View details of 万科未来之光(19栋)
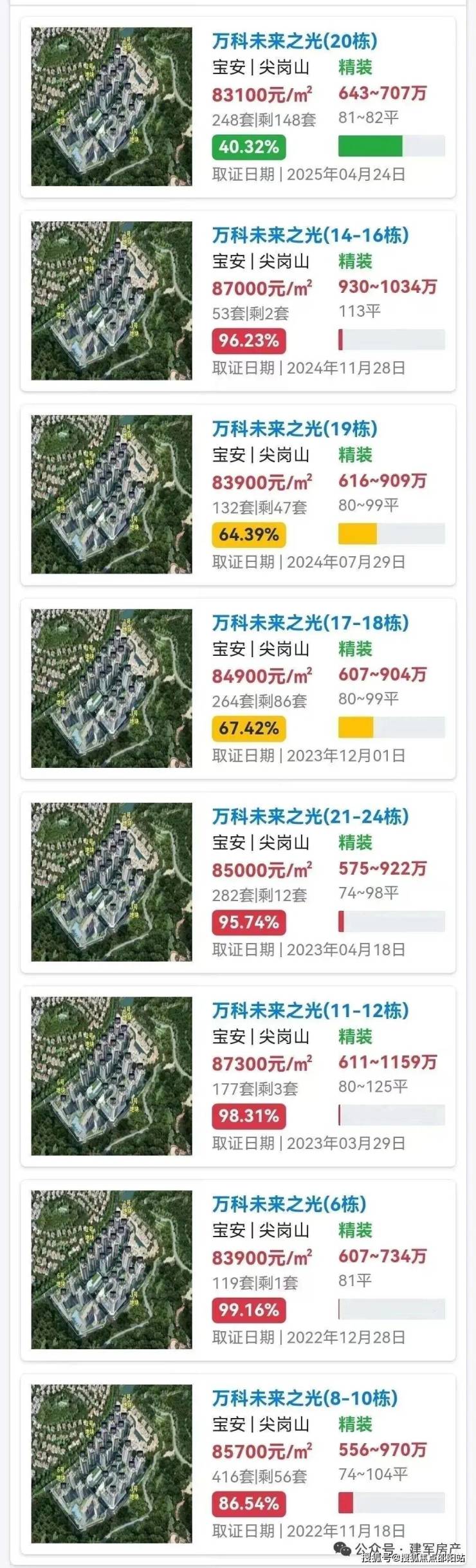This screenshot has height=1568, width=476. point(238,494)
